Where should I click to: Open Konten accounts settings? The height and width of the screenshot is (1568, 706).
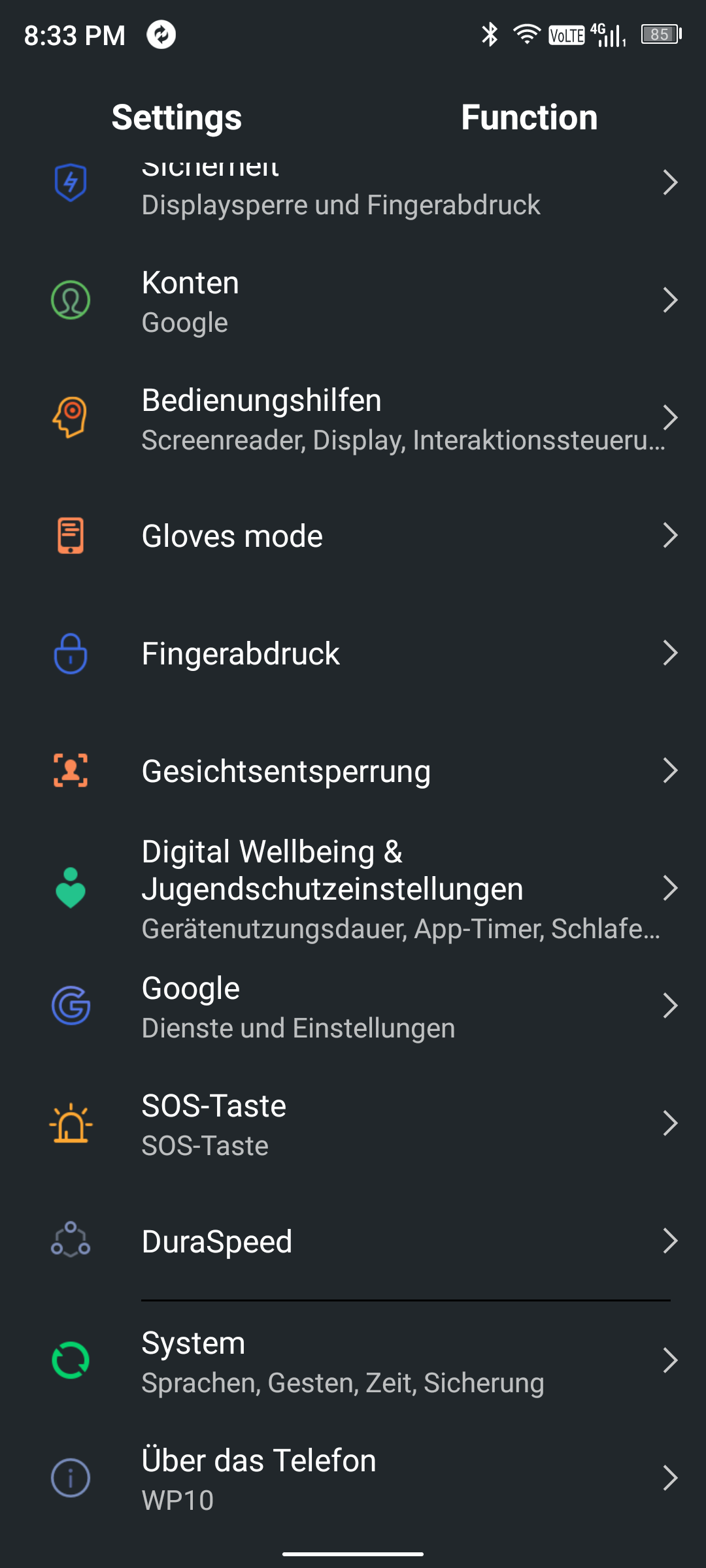click(353, 301)
